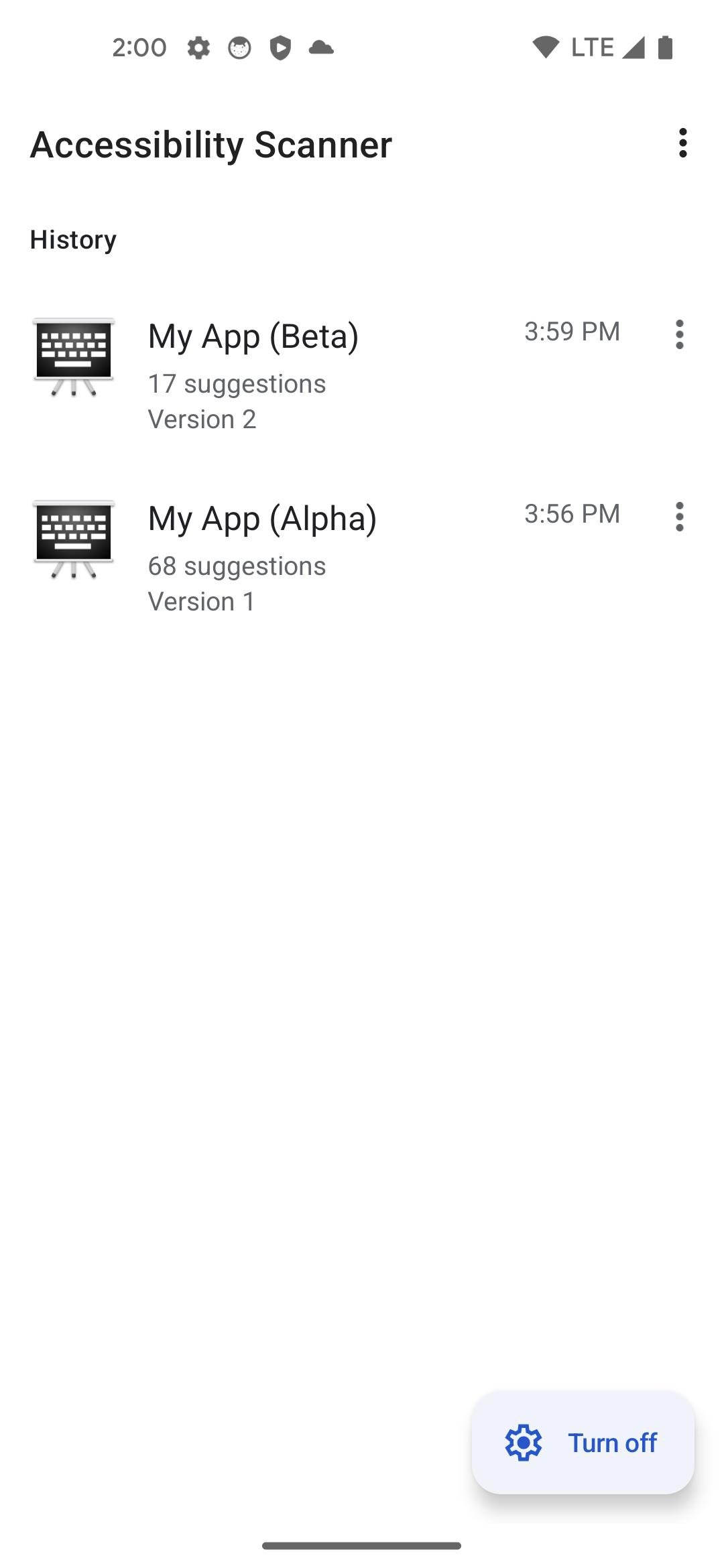Open the Accessibility Scanner overflow menu
This screenshot has height=1568, width=724.
point(682,143)
